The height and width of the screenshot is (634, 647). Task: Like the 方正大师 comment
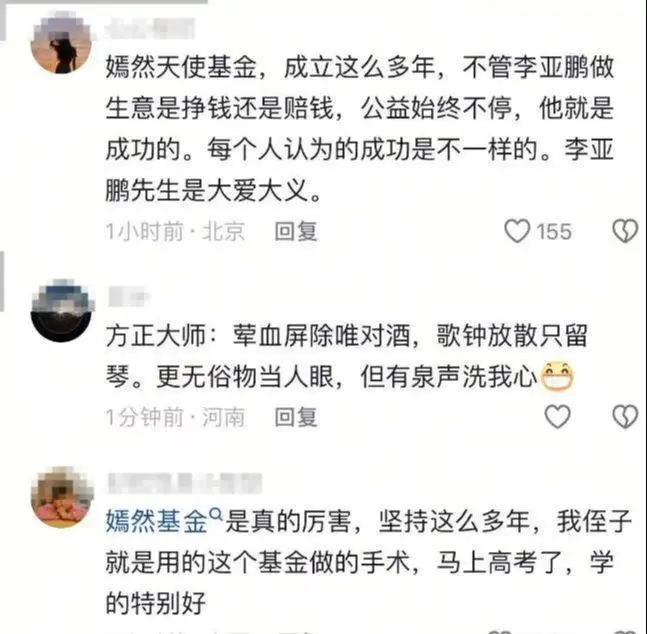557,416
